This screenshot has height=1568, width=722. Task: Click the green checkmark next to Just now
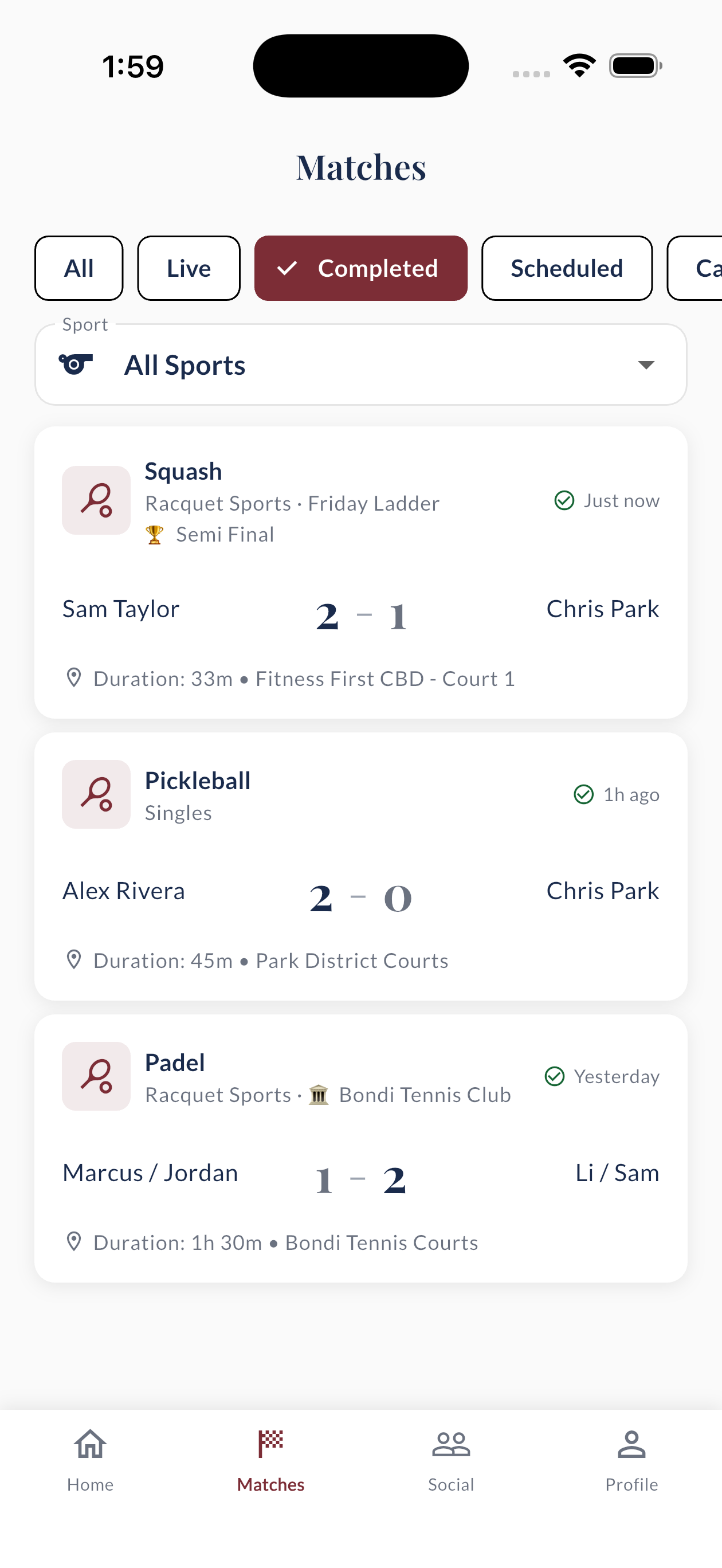click(x=564, y=501)
